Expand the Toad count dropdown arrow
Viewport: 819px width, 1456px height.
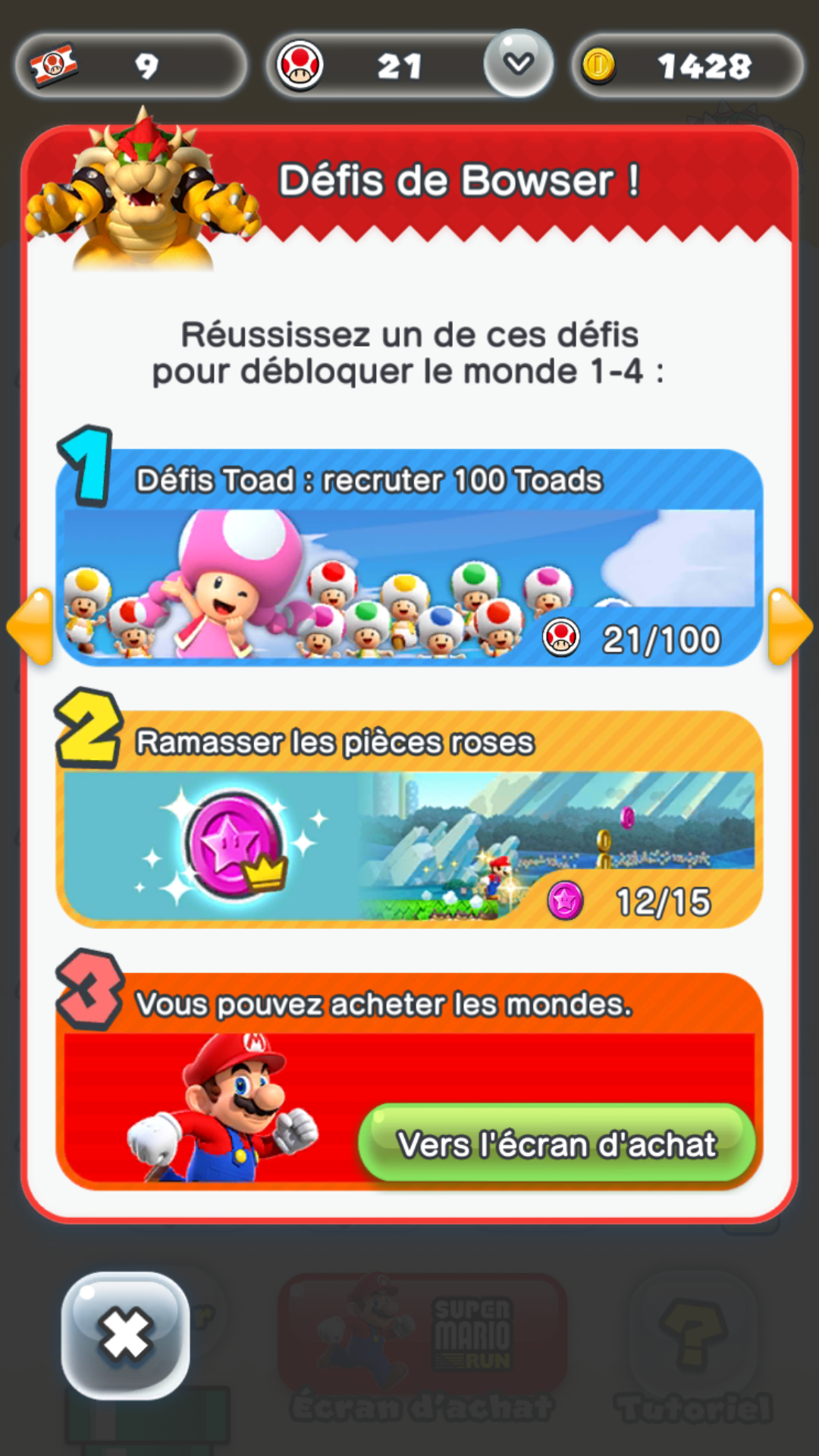pos(519,64)
